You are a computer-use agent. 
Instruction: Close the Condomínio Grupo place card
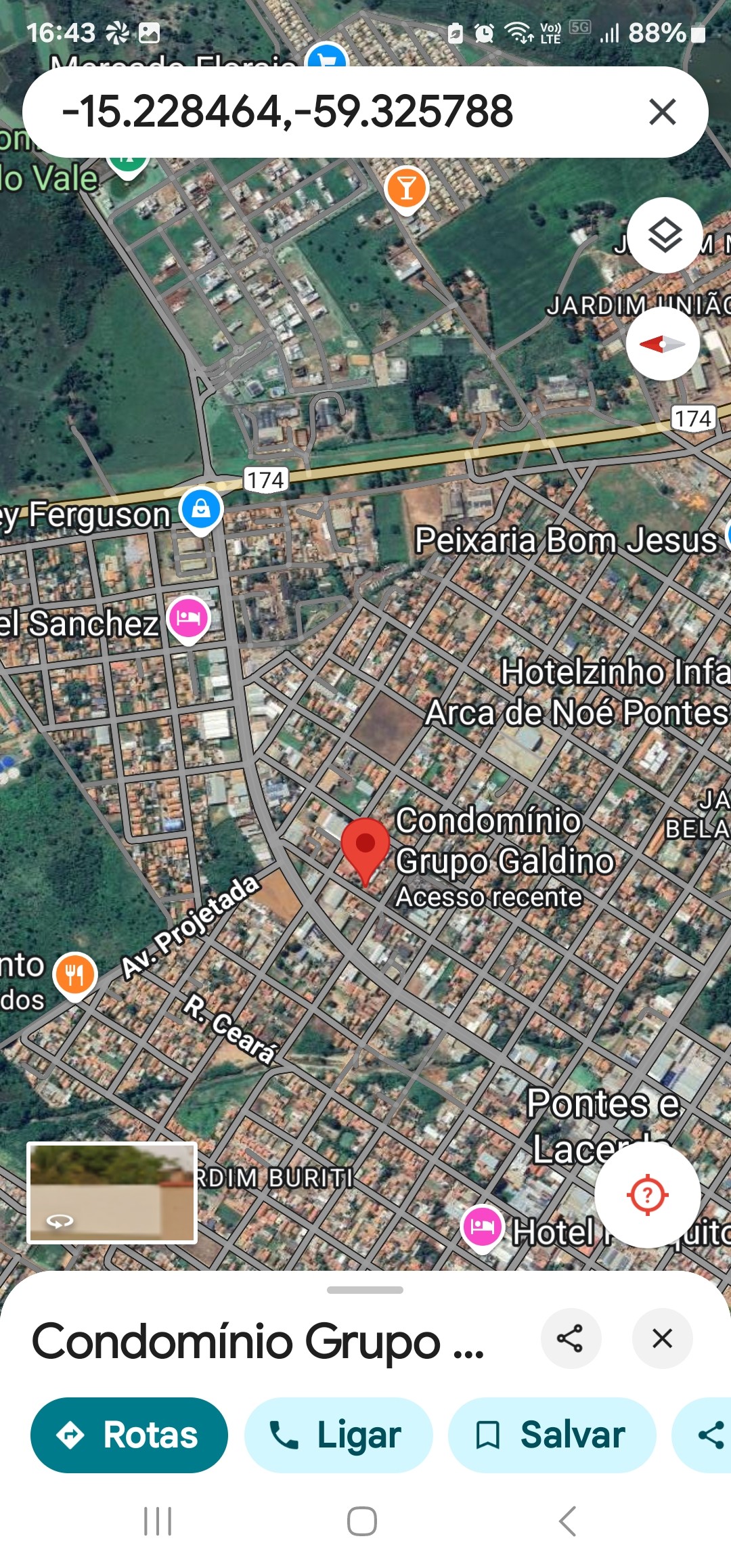click(662, 1338)
